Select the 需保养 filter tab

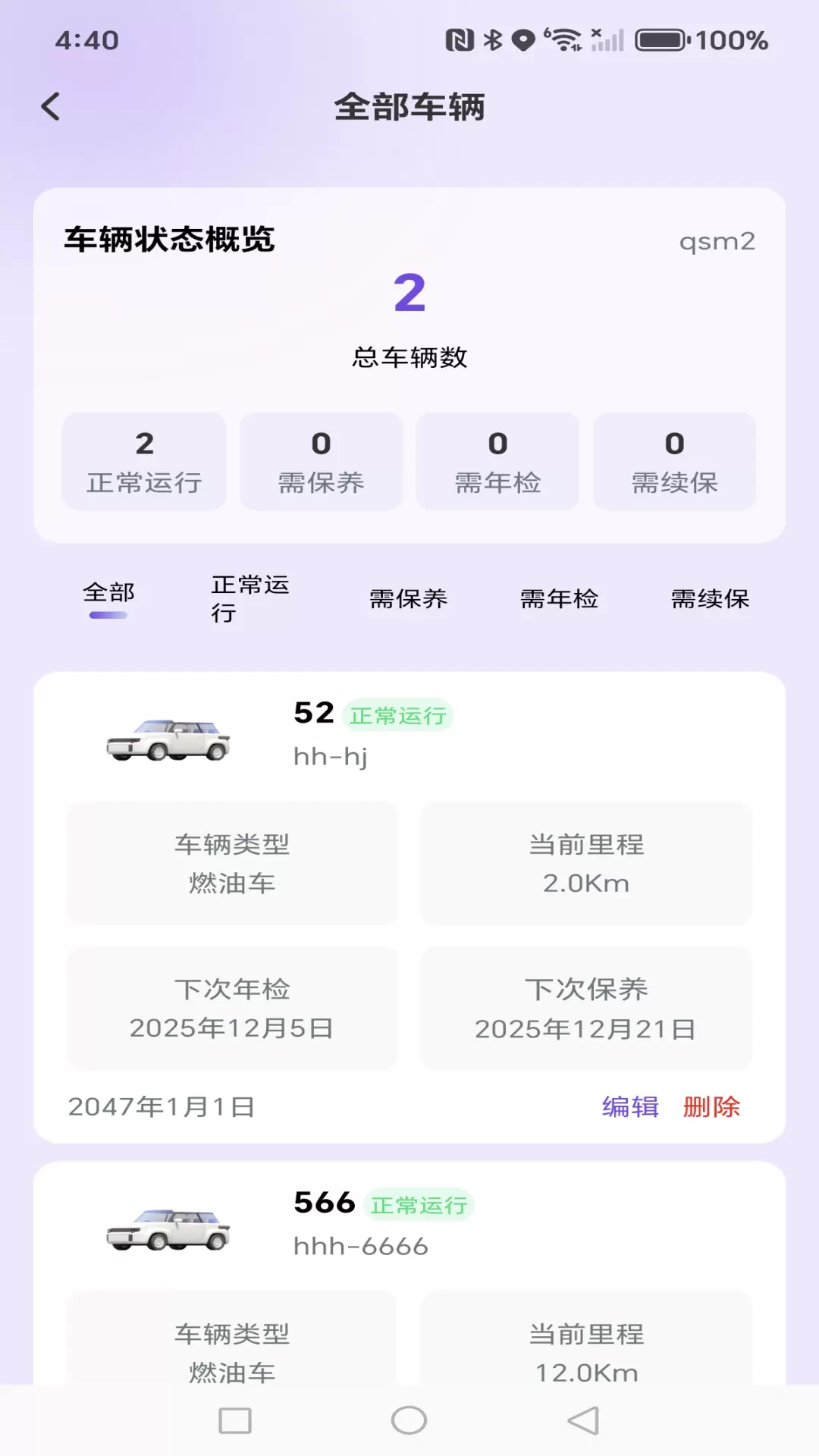click(408, 598)
